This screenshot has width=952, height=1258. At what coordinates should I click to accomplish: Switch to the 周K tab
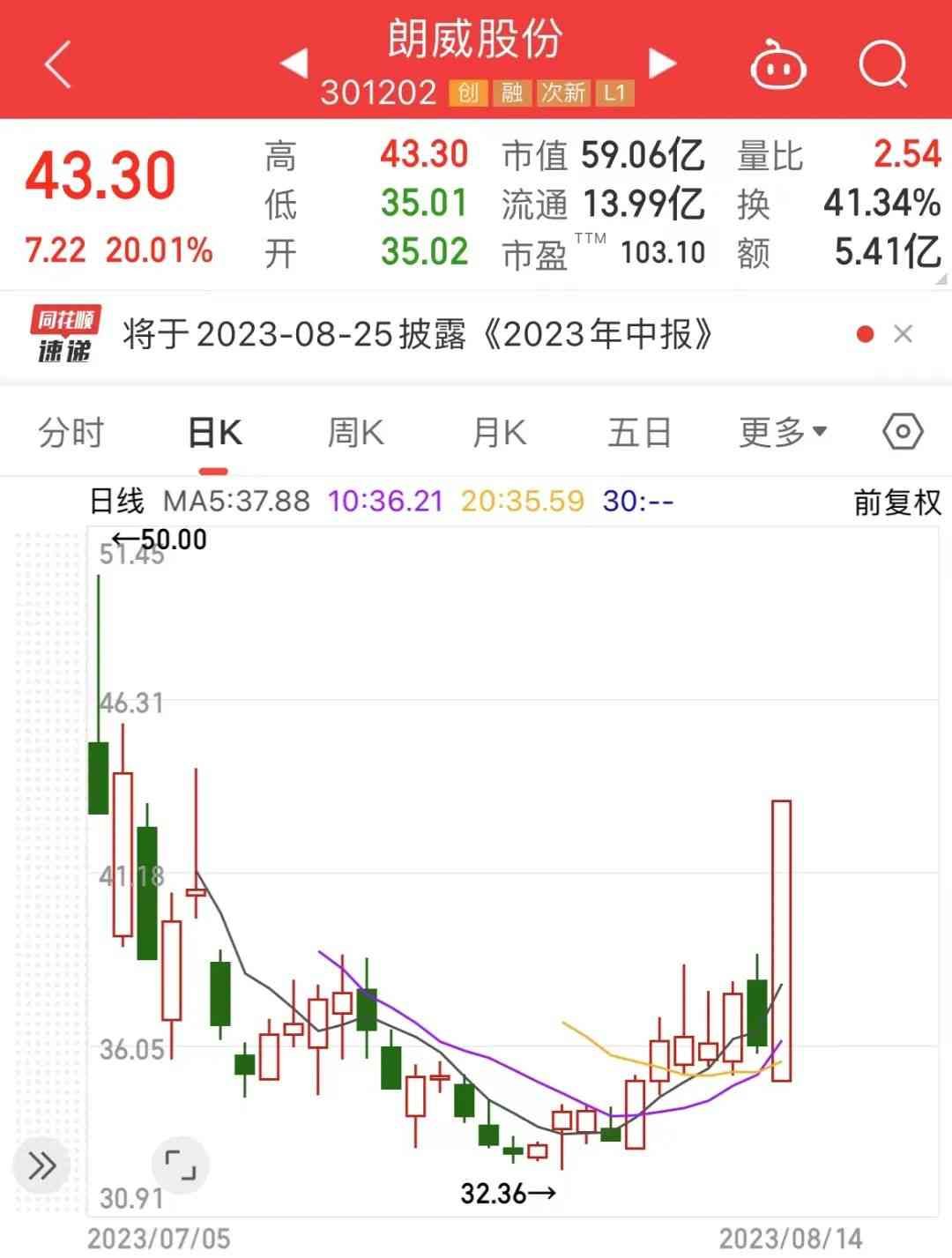tap(355, 433)
